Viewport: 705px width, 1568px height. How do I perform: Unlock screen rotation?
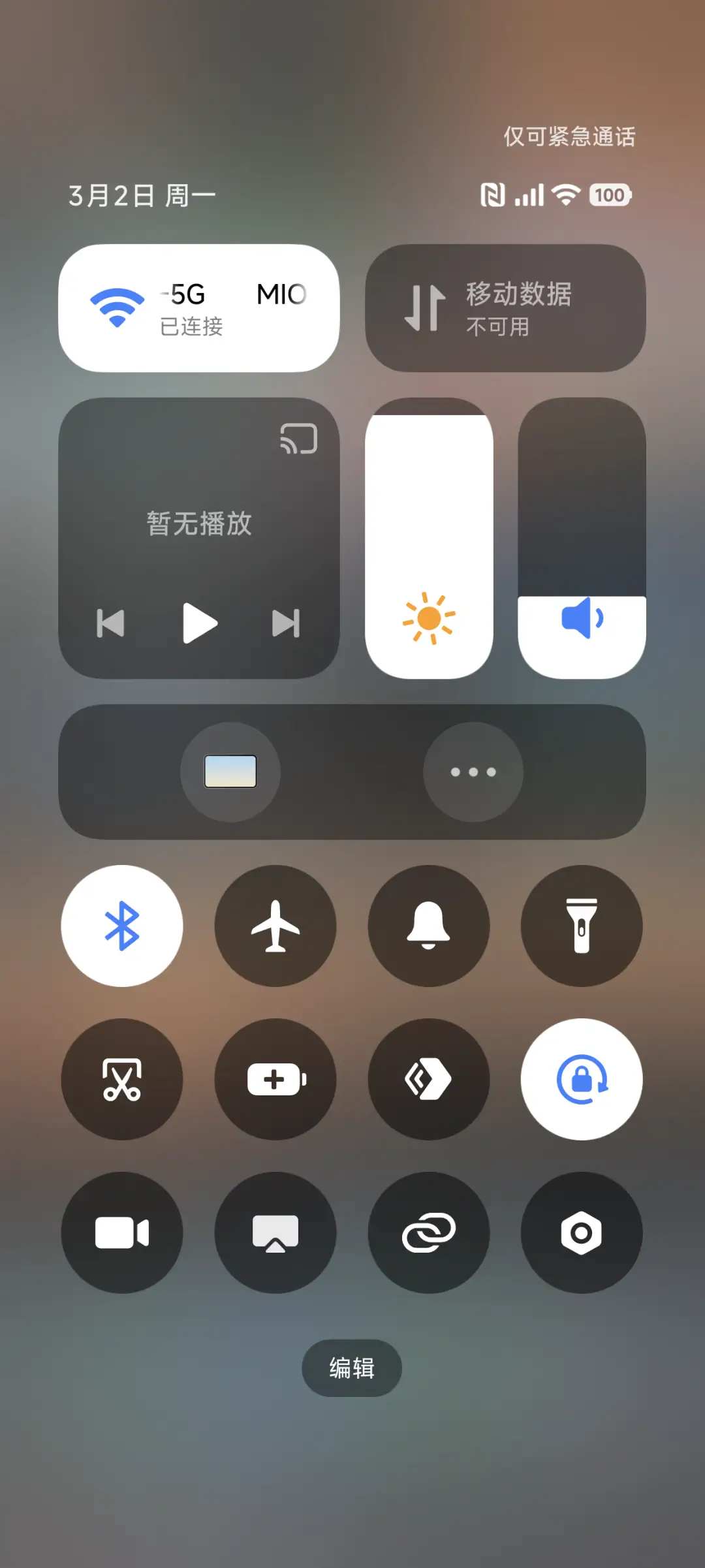click(582, 1079)
